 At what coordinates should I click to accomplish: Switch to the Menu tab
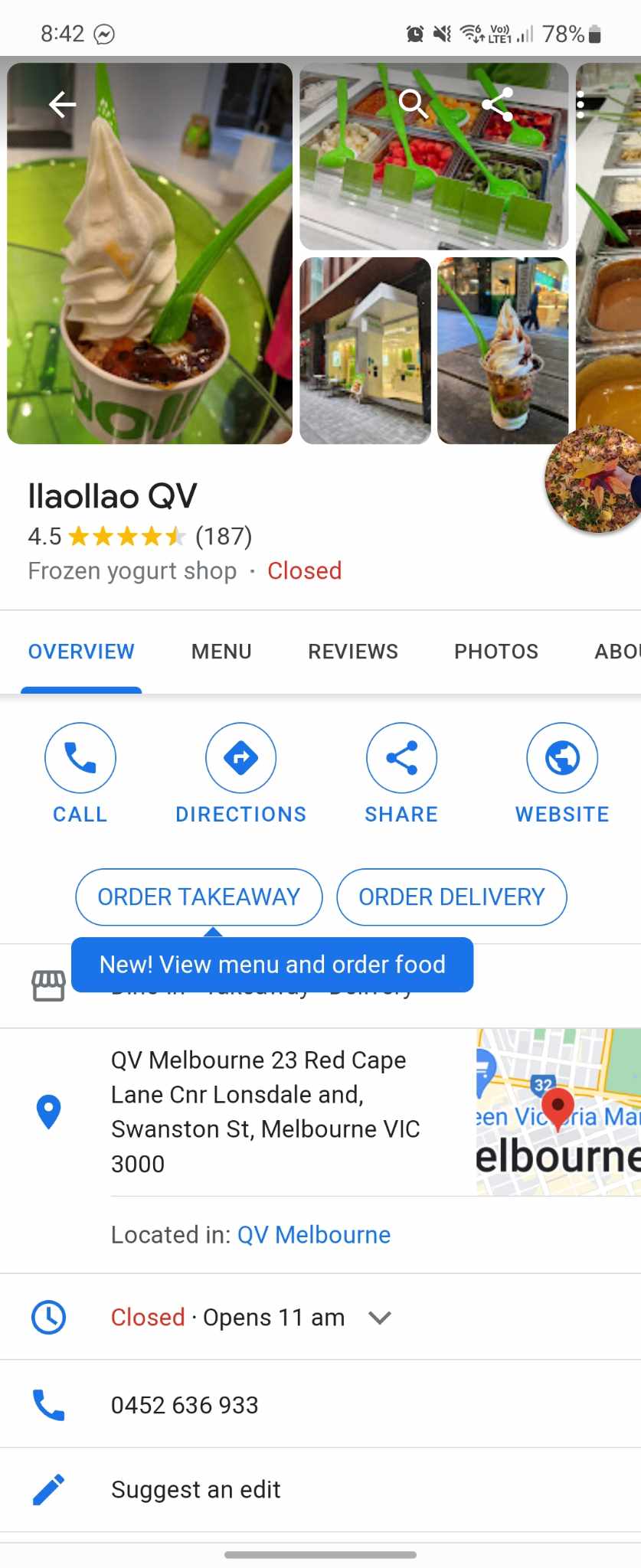point(221,652)
